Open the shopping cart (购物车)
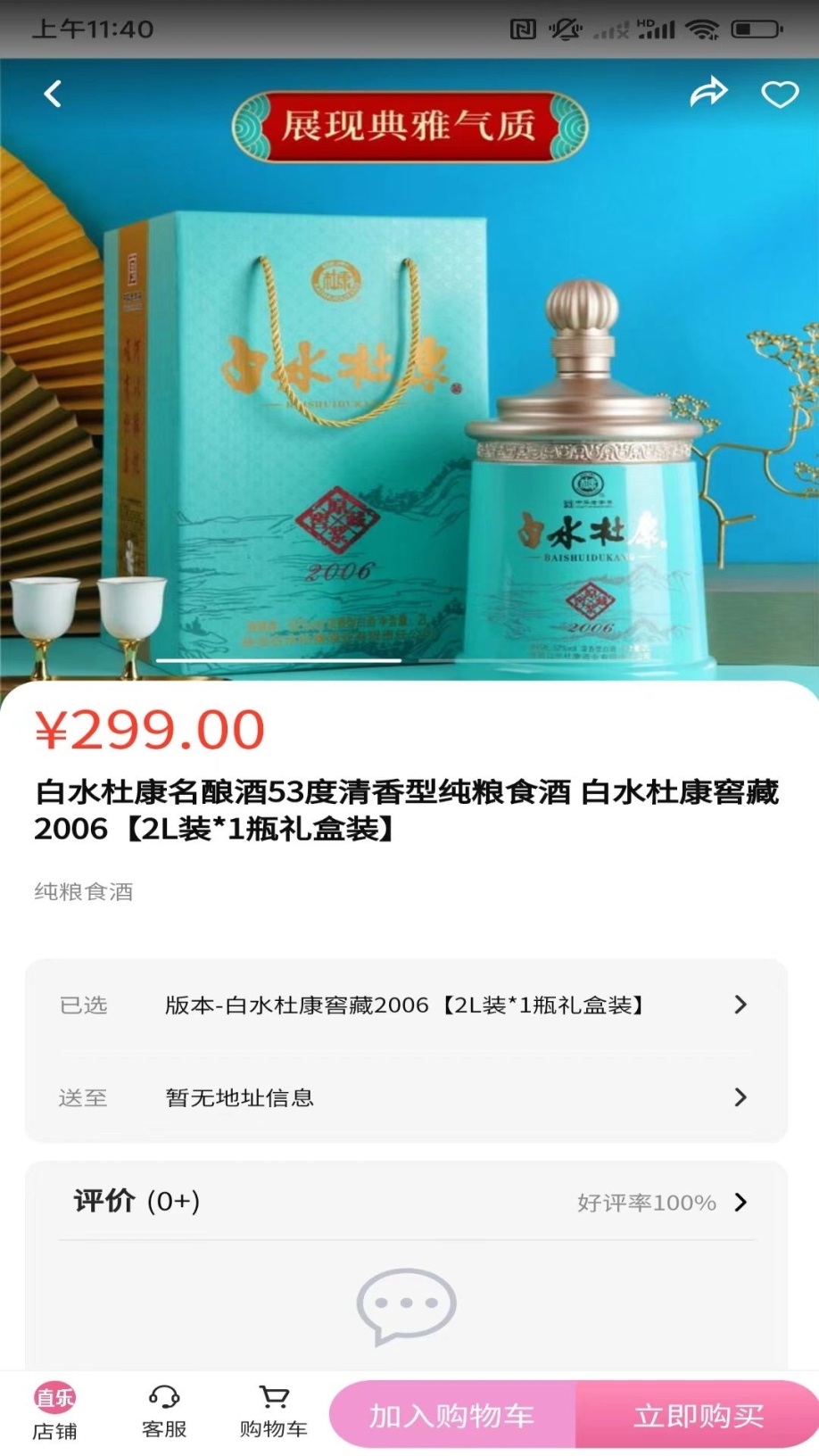819x1456 pixels. [x=273, y=1412]
